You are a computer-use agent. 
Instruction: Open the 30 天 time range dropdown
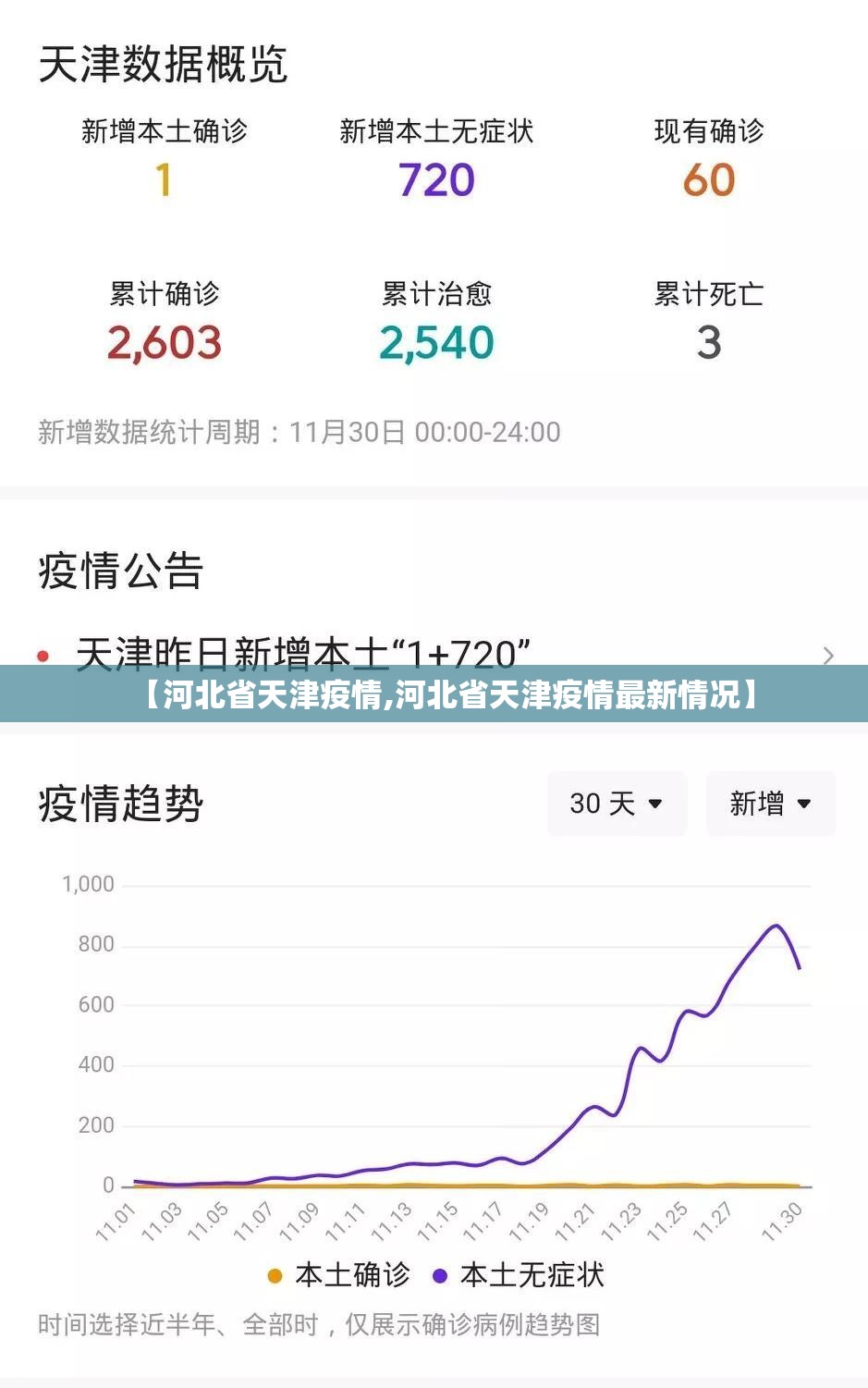[617, 803]
